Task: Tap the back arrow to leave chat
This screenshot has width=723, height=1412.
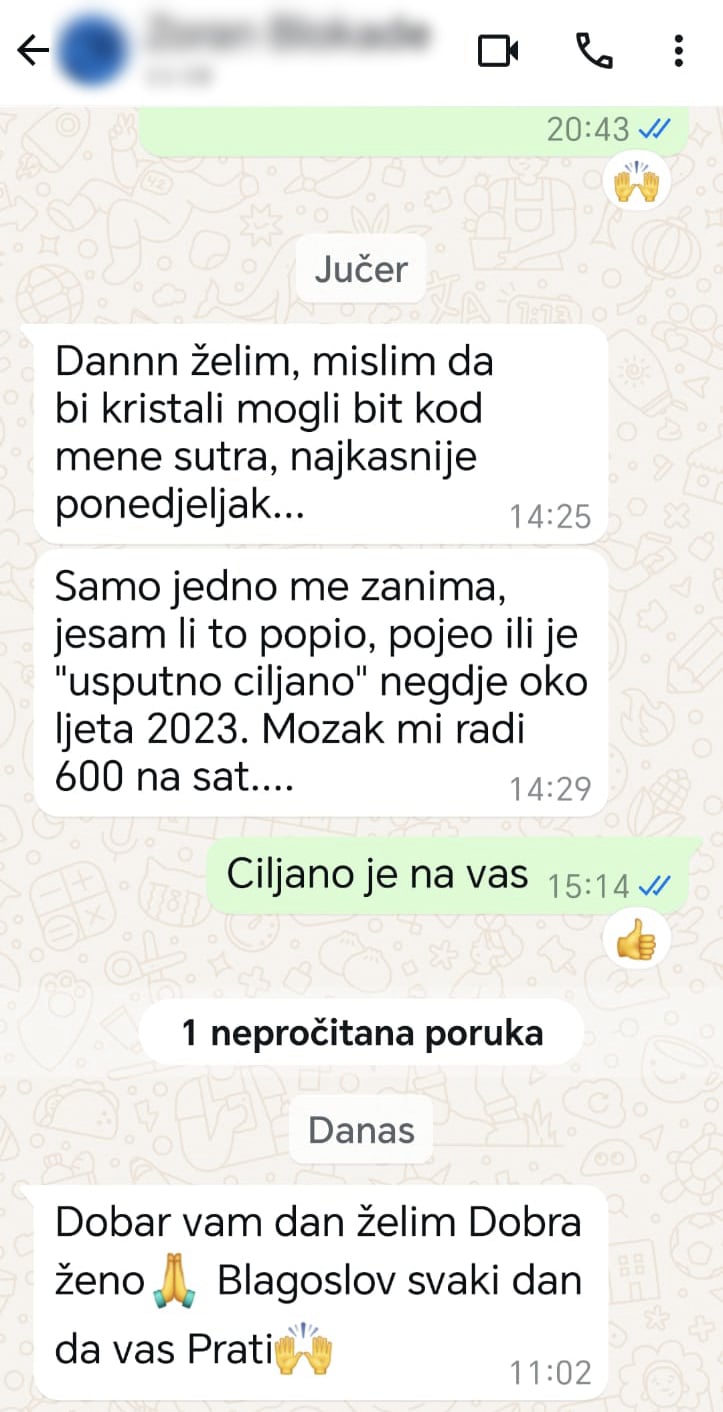Action: [33, 47]
